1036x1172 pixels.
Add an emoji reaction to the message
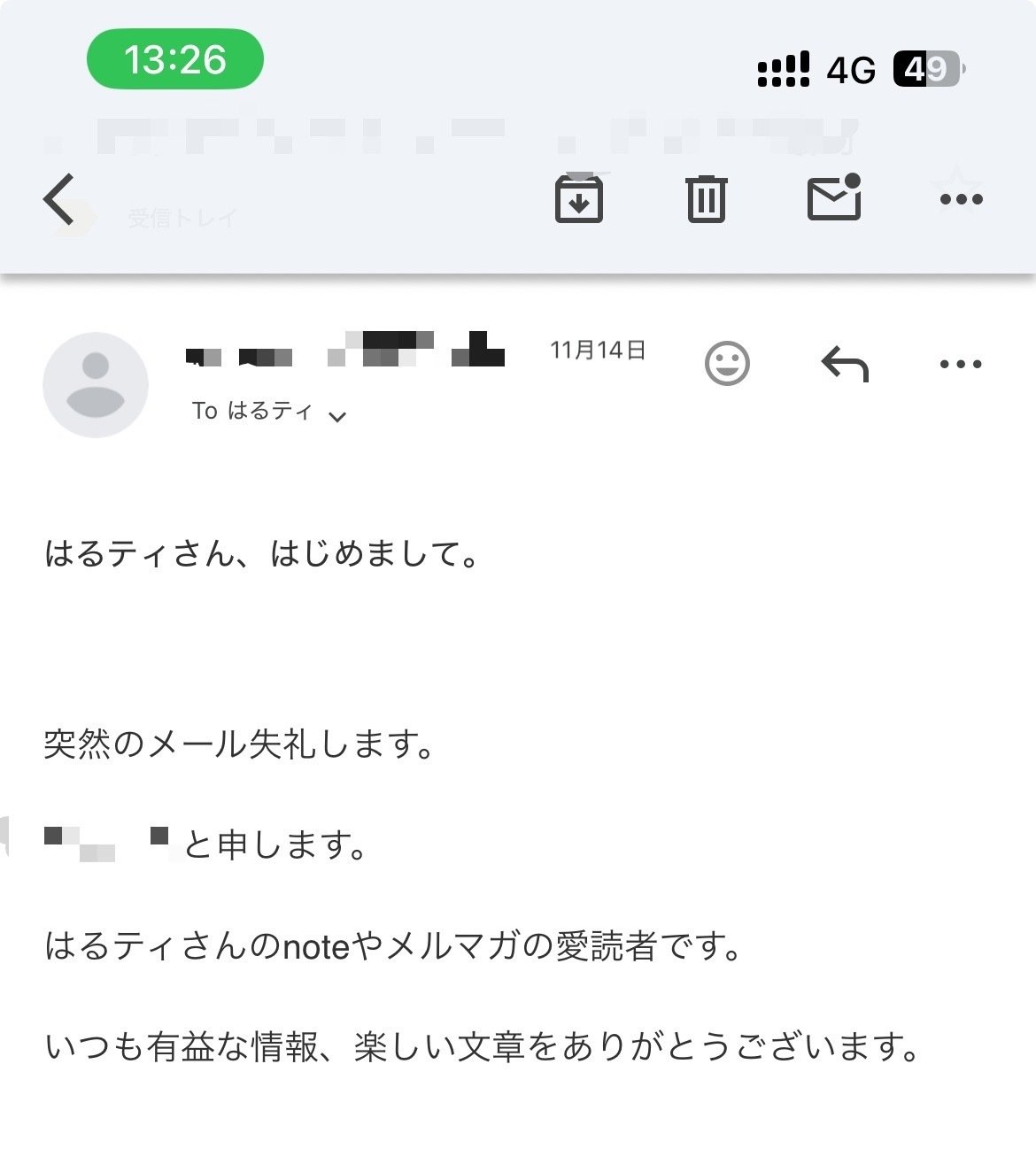728,363
